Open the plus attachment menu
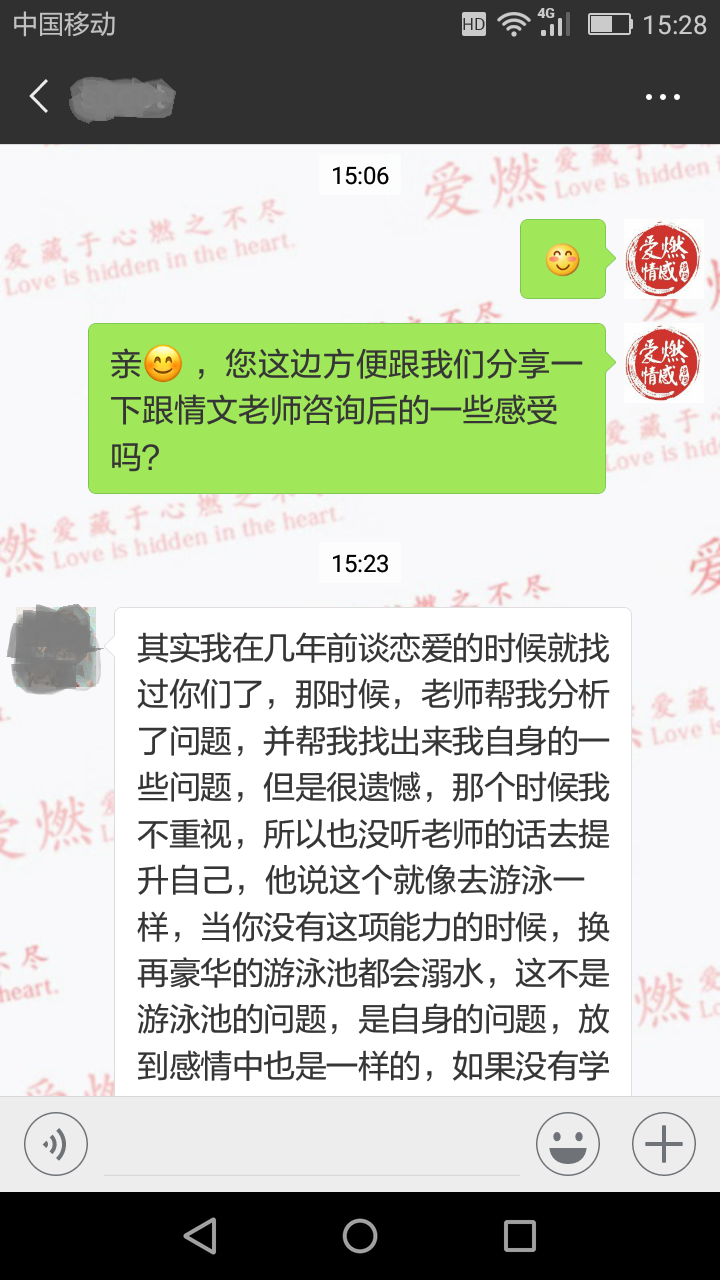The height and width of the screenshot is (1280, 720). pyautogui.click(x=664, y=1144)
